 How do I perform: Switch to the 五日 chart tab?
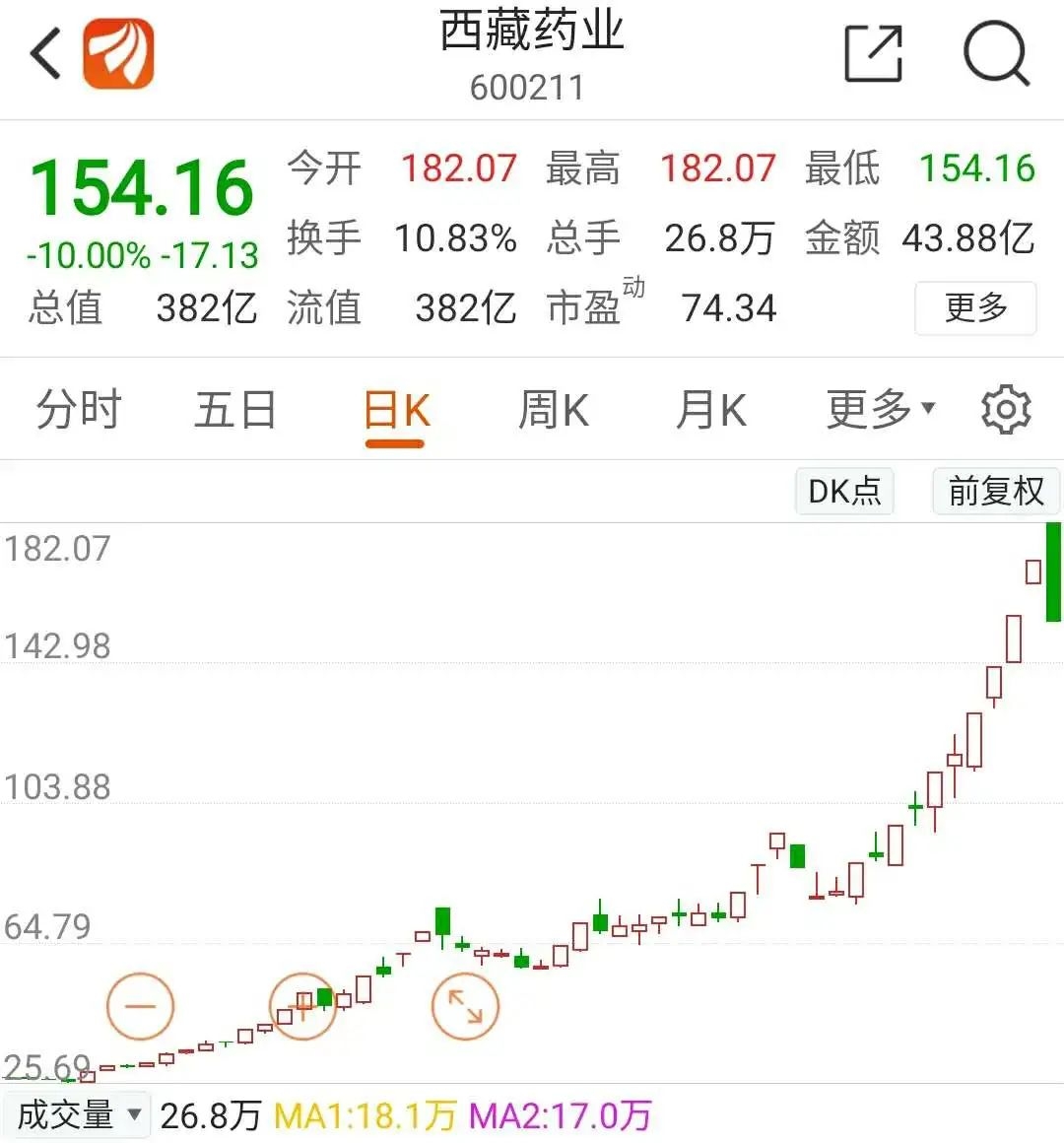point(234,410)
